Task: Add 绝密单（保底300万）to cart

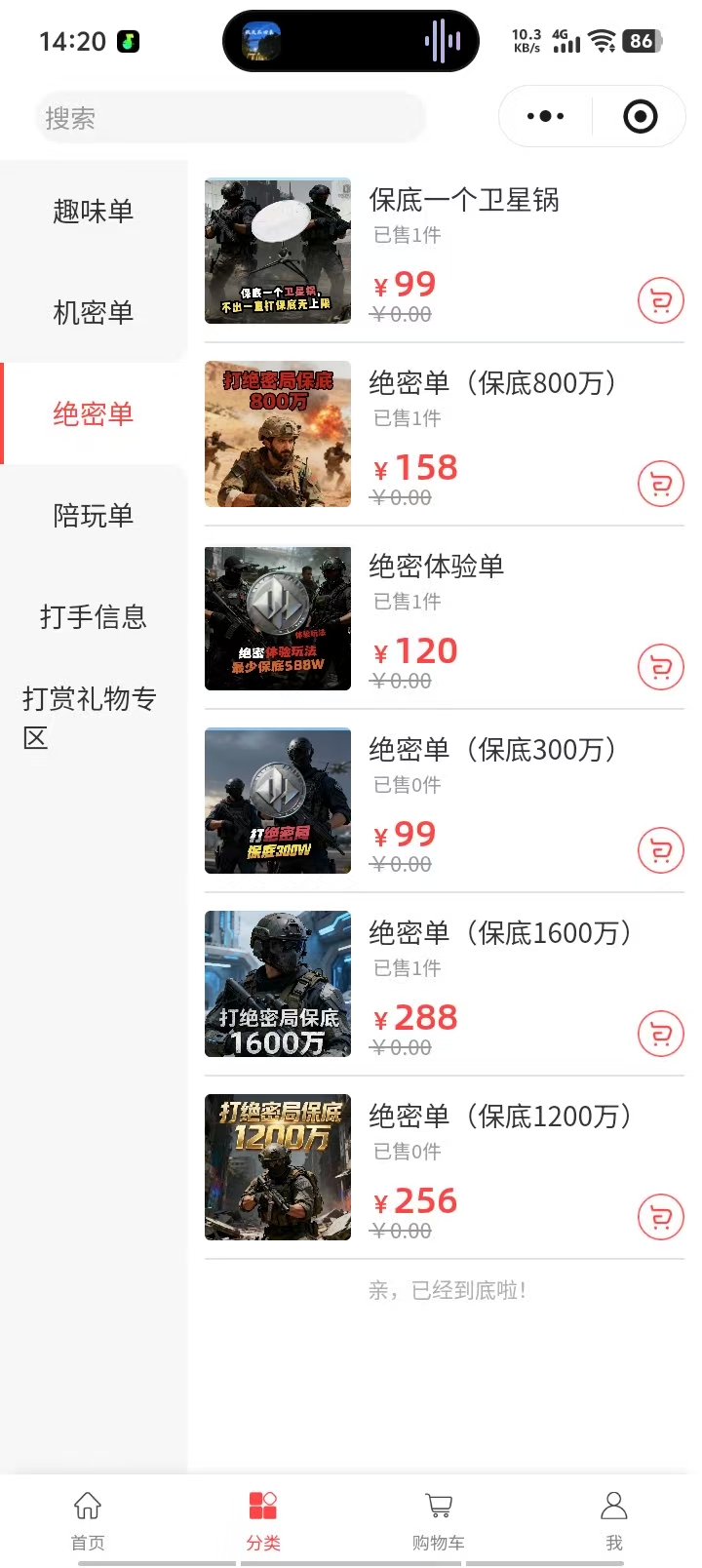Action: tap(660, 851)
